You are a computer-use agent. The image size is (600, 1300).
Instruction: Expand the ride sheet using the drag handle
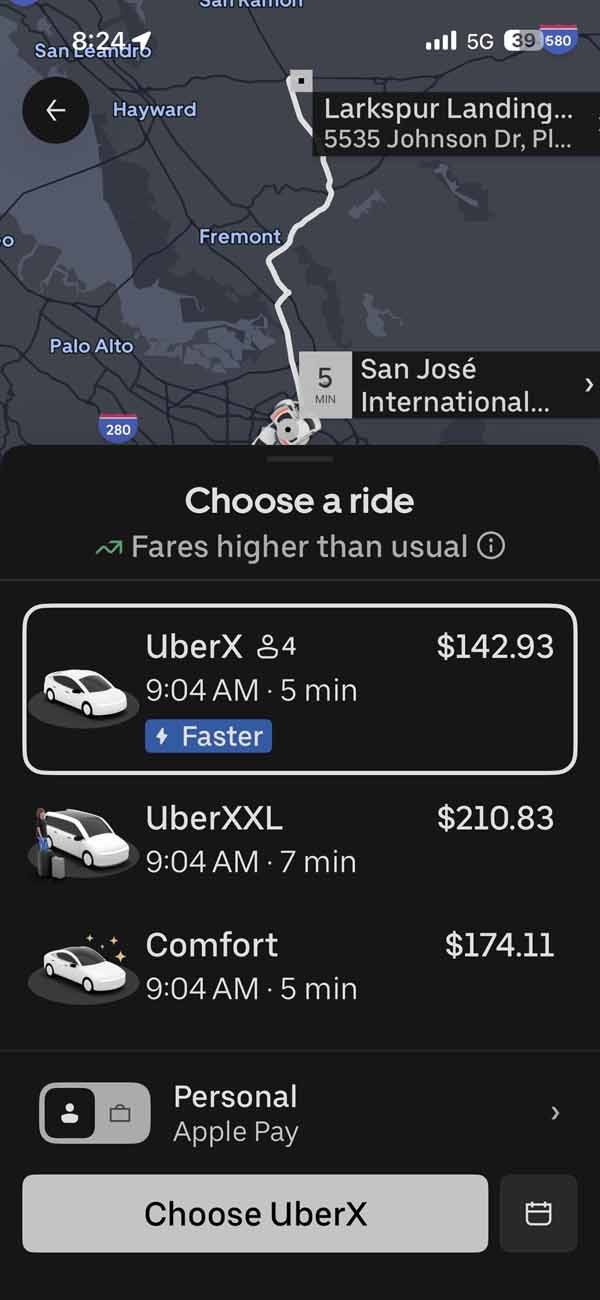pyautogui.click(x=300, y=459)
